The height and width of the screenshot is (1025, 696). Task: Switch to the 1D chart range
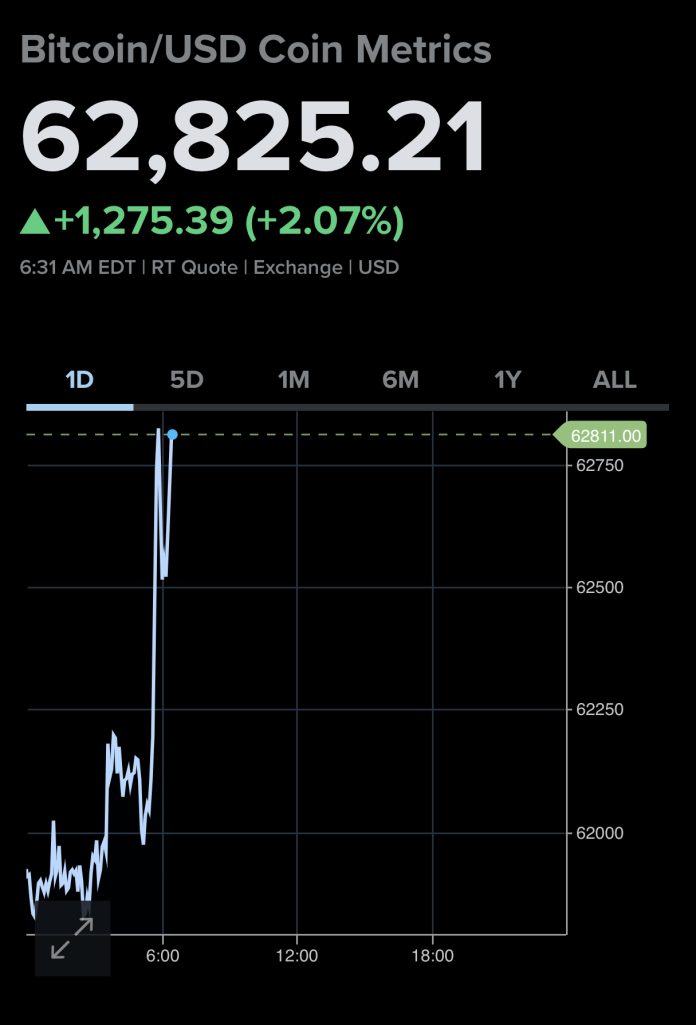[x=79, y=380]
